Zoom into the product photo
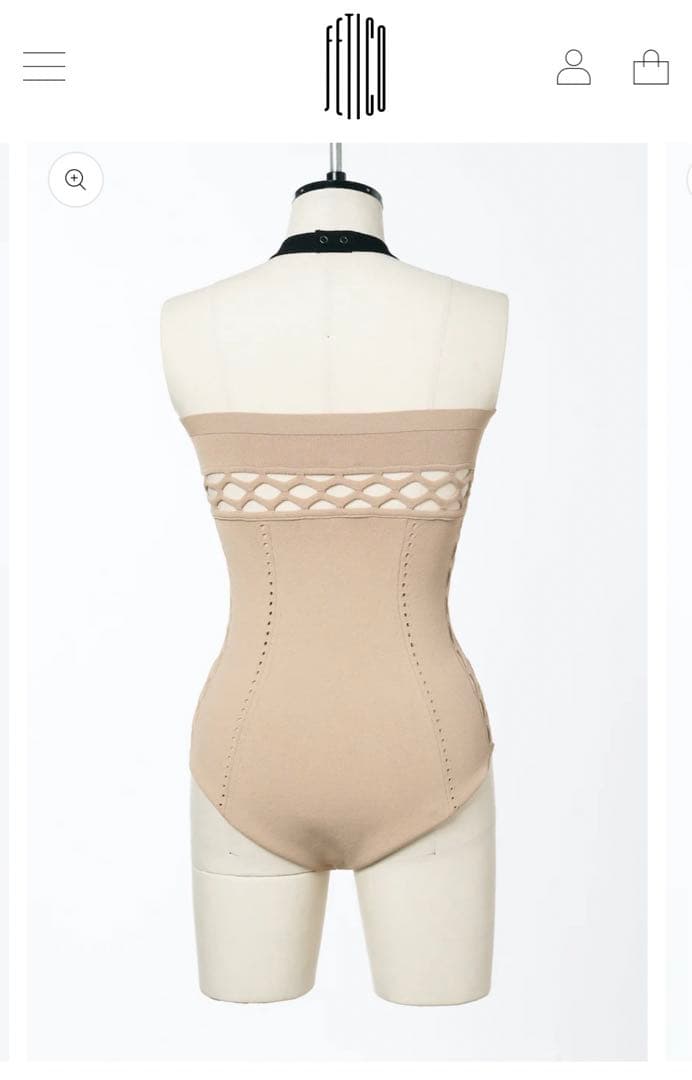Screen dimensions: 692x1080 (x=75, y=180)
